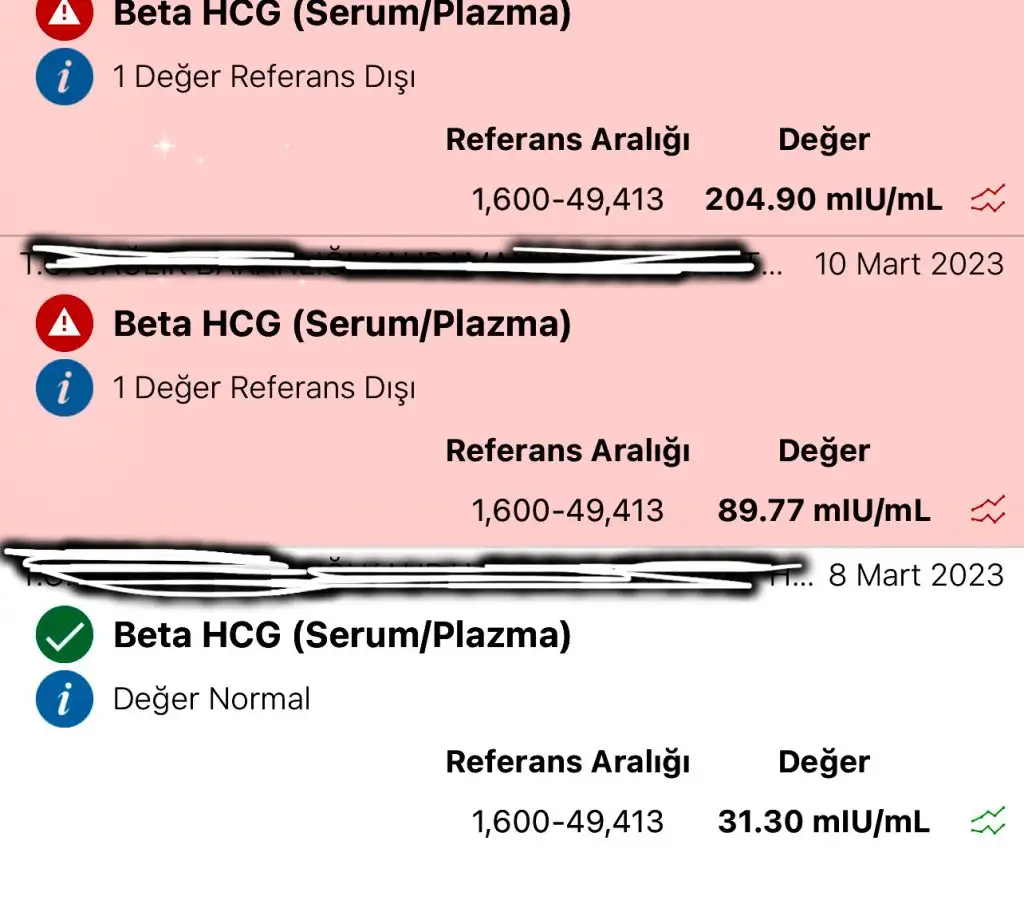
Task: Tap info icon in the 89.77 mIU/mL result
Action: point(64,387)
